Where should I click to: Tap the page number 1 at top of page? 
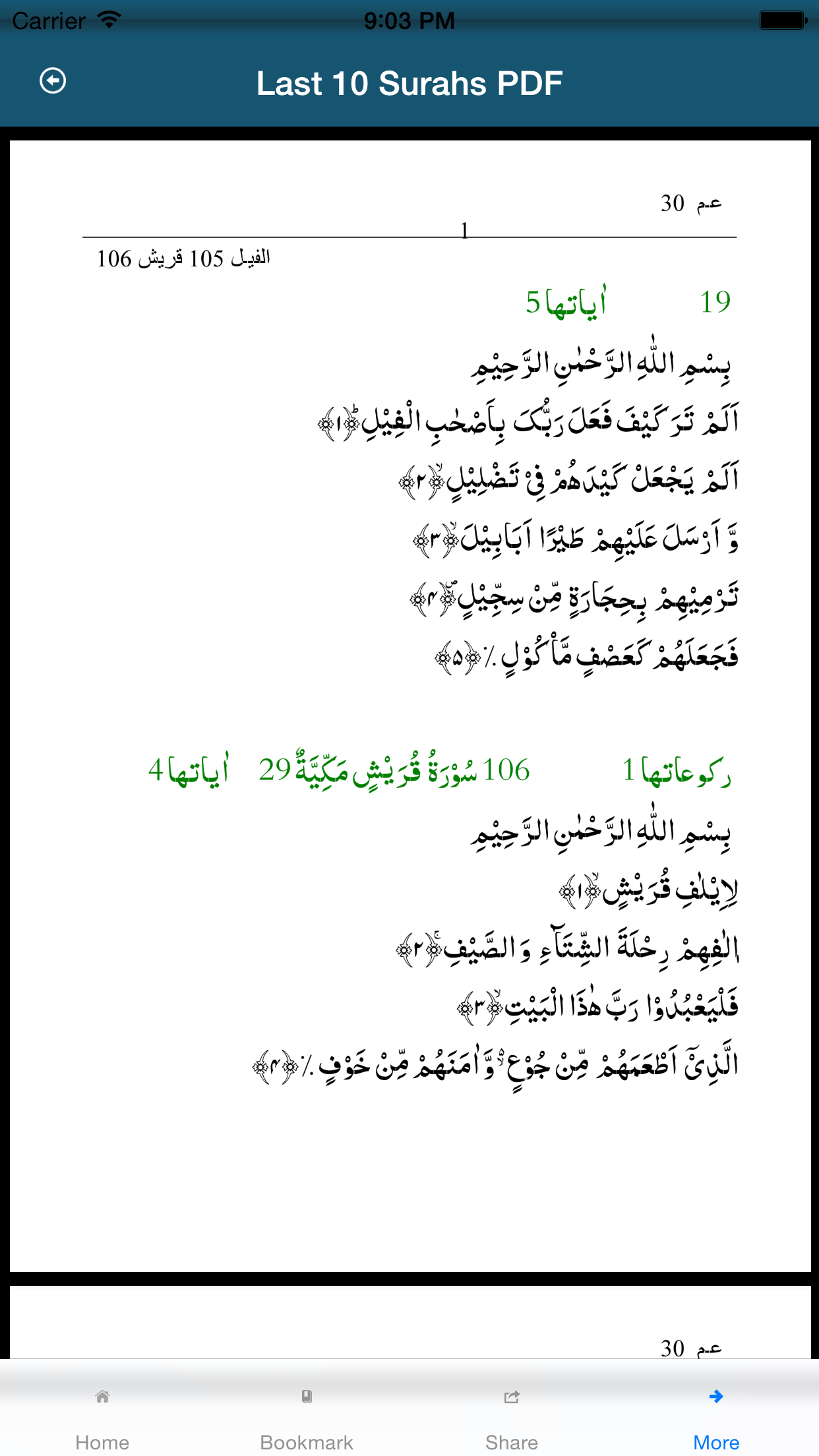tap(464, 230)
